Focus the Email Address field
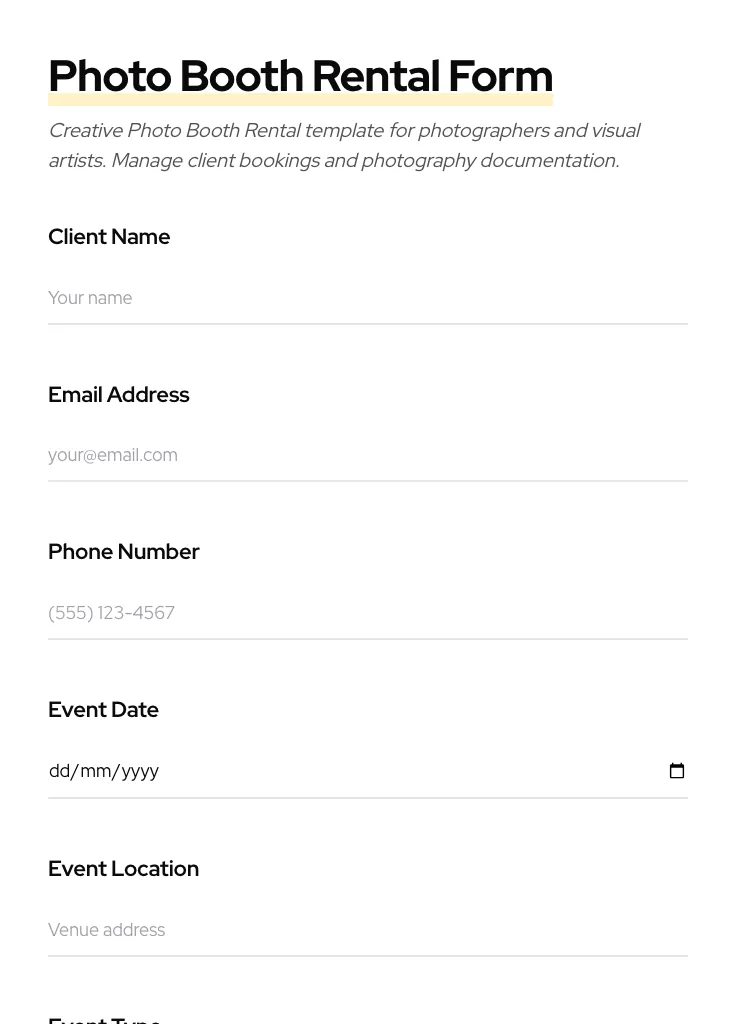The width and height of the screenshot is (736, 1024). 367,455
